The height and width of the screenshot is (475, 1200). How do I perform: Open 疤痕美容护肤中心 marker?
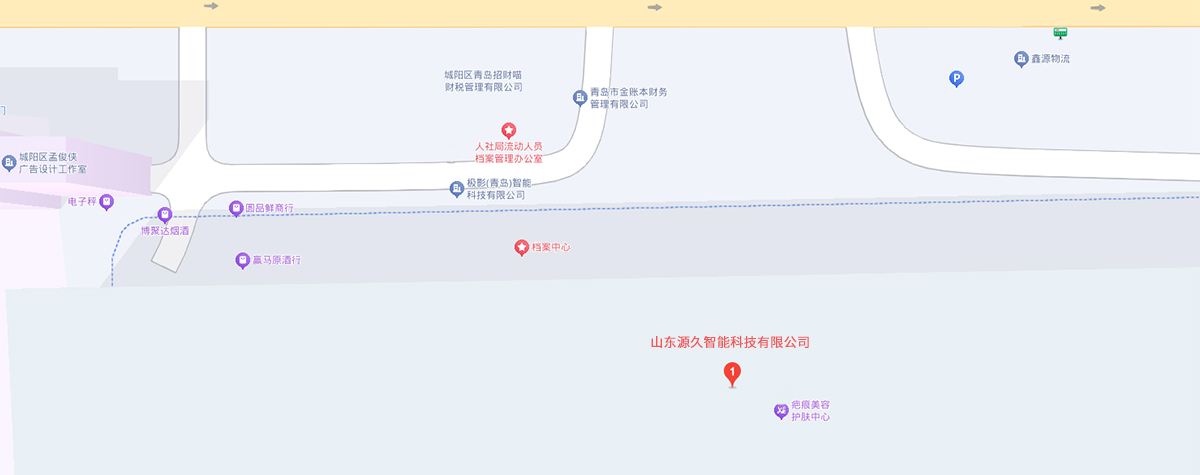point(781,410)
